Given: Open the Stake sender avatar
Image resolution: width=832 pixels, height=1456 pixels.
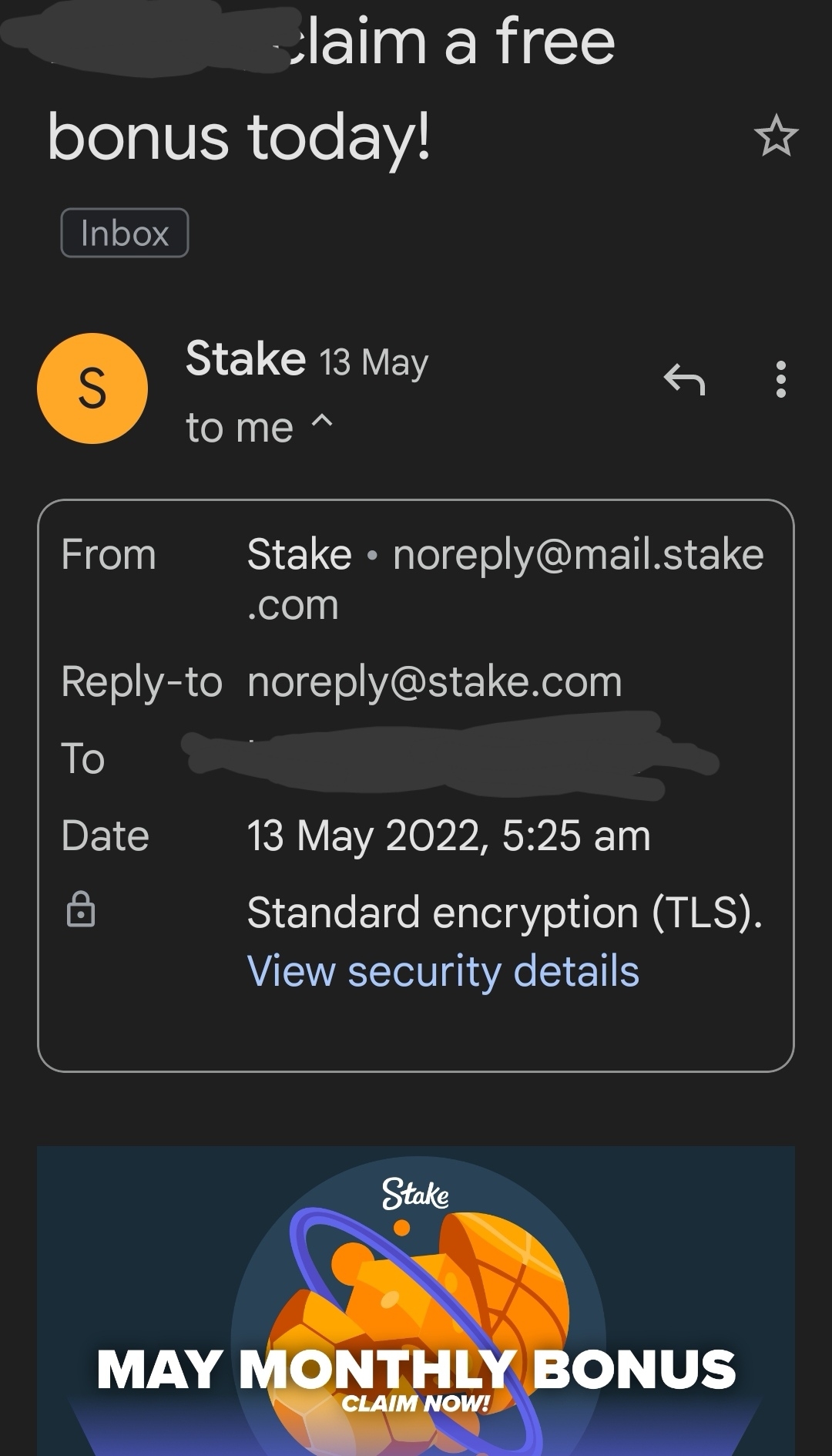Looking at the screenshot, I should tap(92, 388).
